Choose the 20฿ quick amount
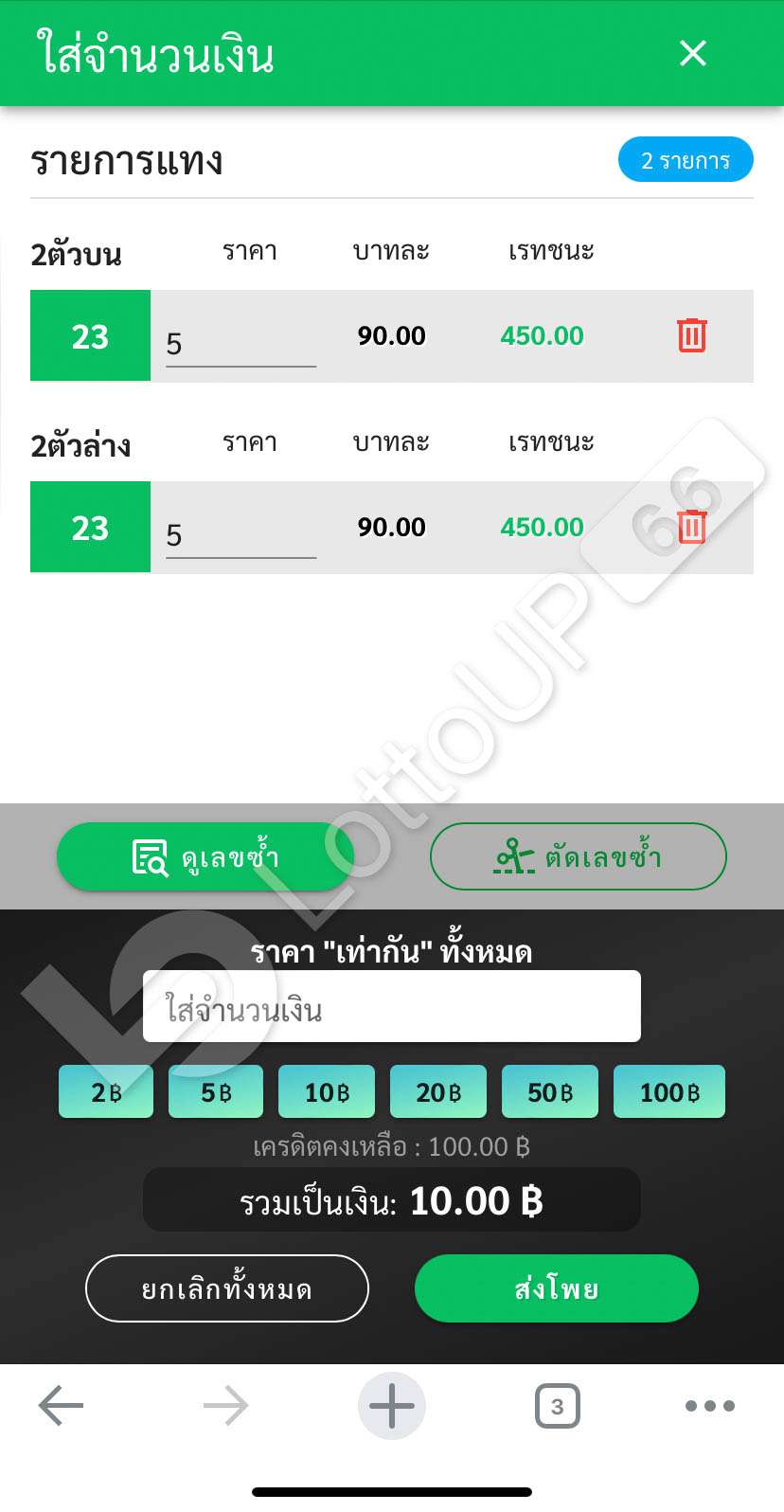This screenshot has width=784, height=1512. coord(438,1092)
